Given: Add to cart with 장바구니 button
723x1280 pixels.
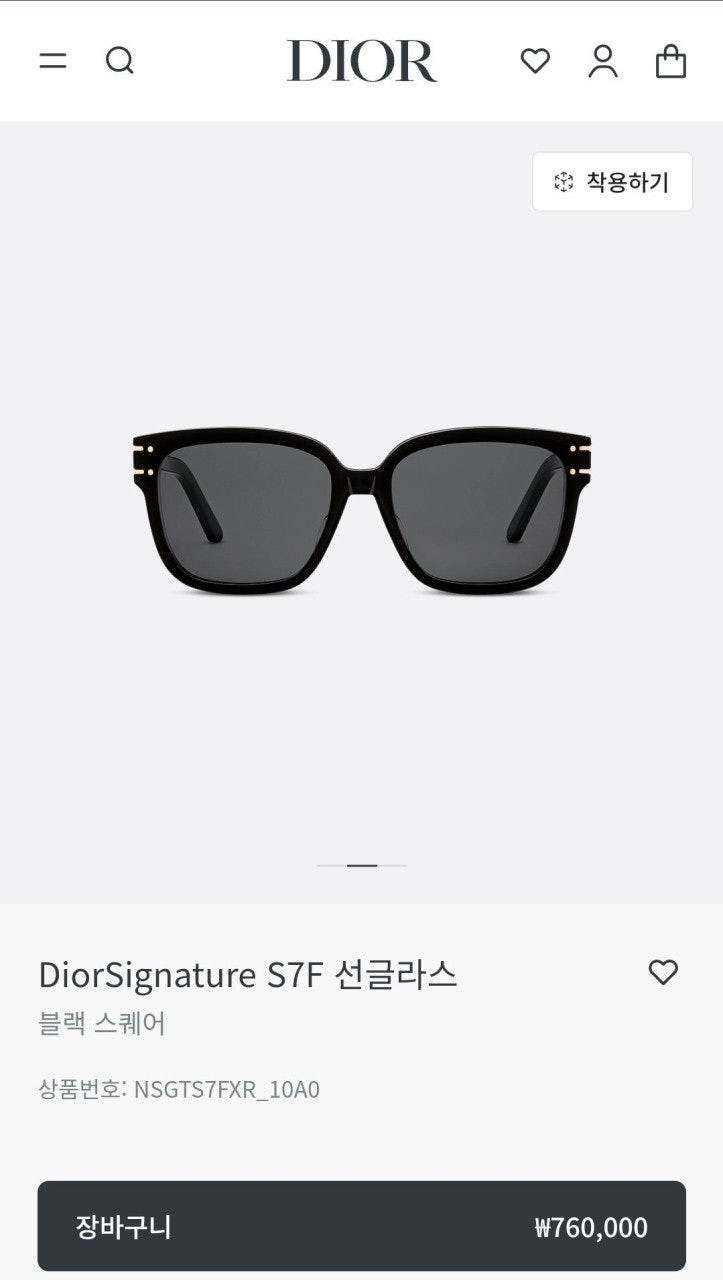Looking at the screenshot, I should coord(362,1226).
